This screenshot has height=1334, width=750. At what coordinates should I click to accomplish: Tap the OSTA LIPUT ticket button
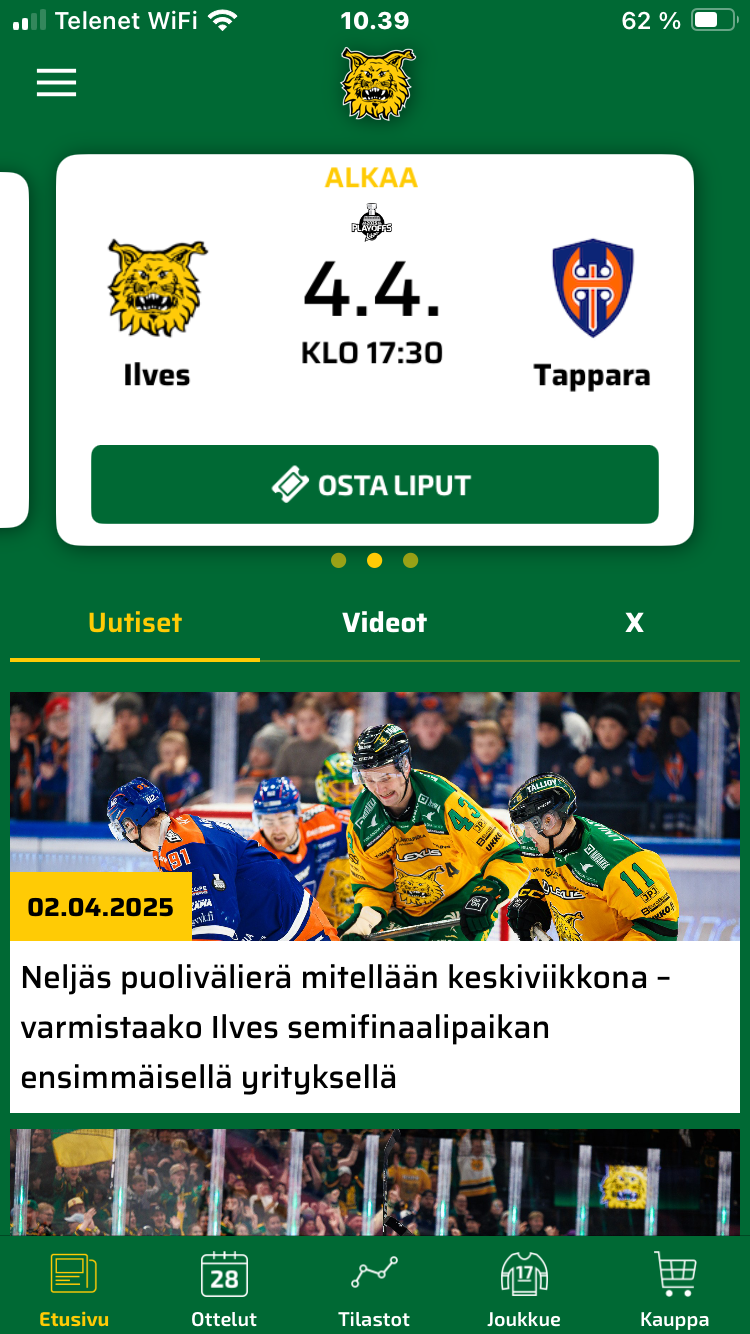point(374,485)
